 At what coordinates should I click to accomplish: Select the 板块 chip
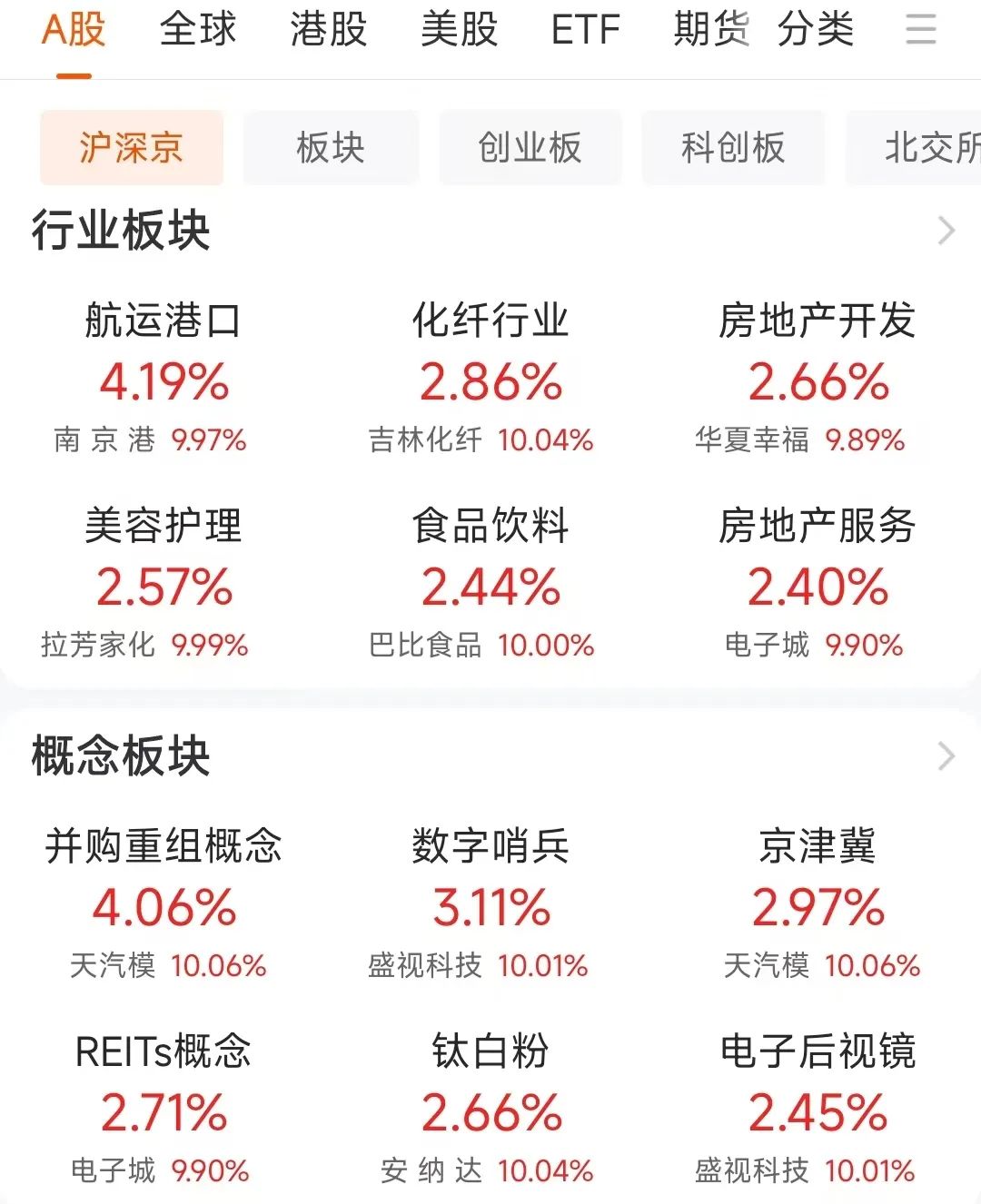point(331,147)
